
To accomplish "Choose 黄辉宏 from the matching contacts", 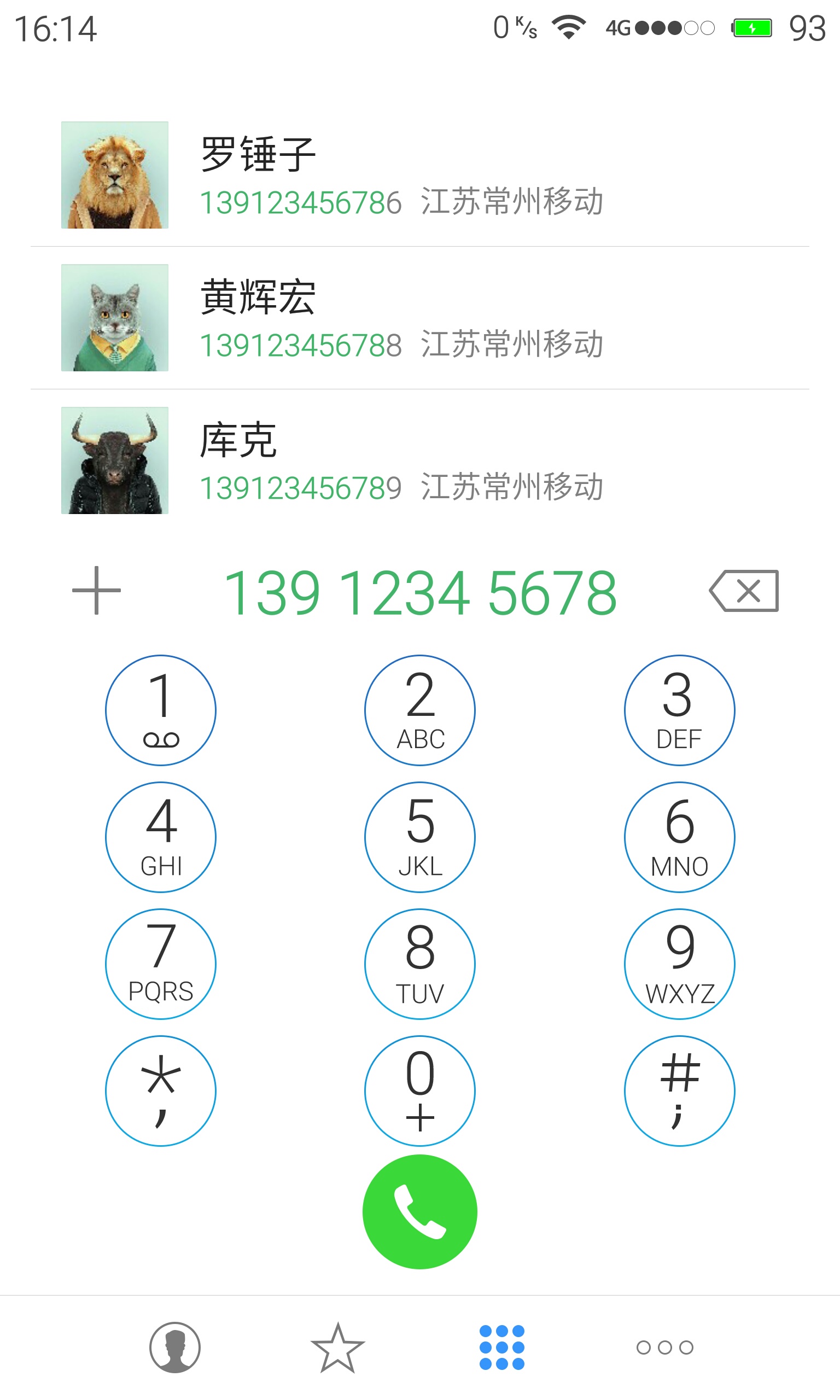I will click(x=420, y=318).
